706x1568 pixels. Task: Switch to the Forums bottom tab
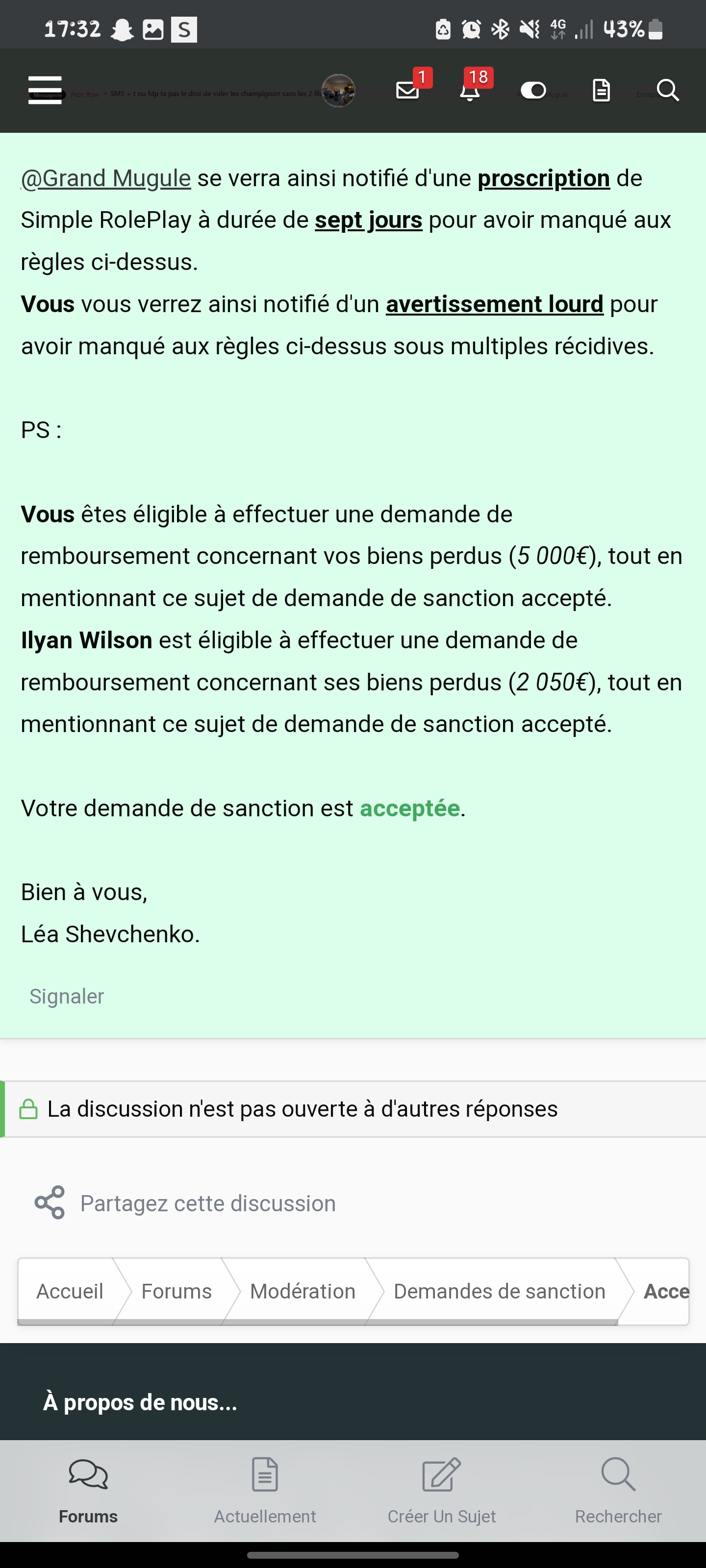point(88,1491)
